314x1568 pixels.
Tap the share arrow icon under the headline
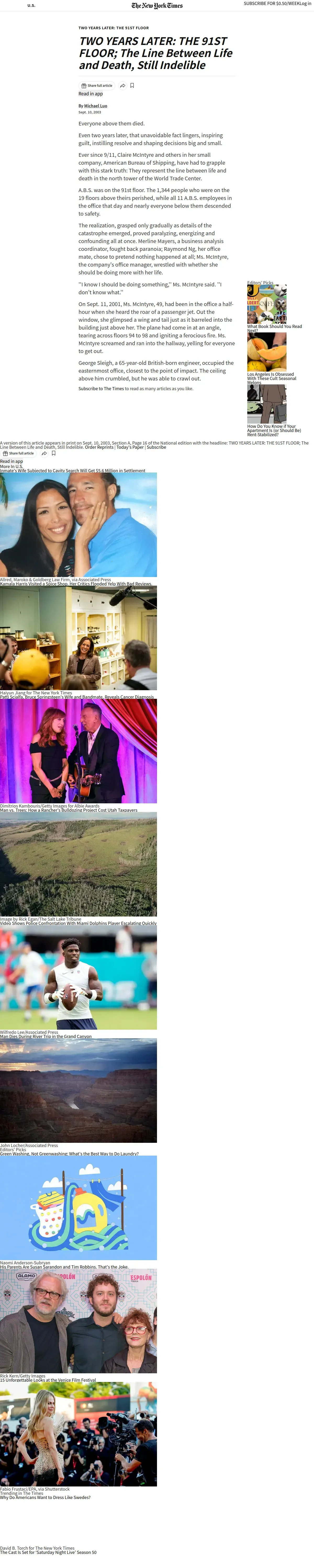click(122, 86)
